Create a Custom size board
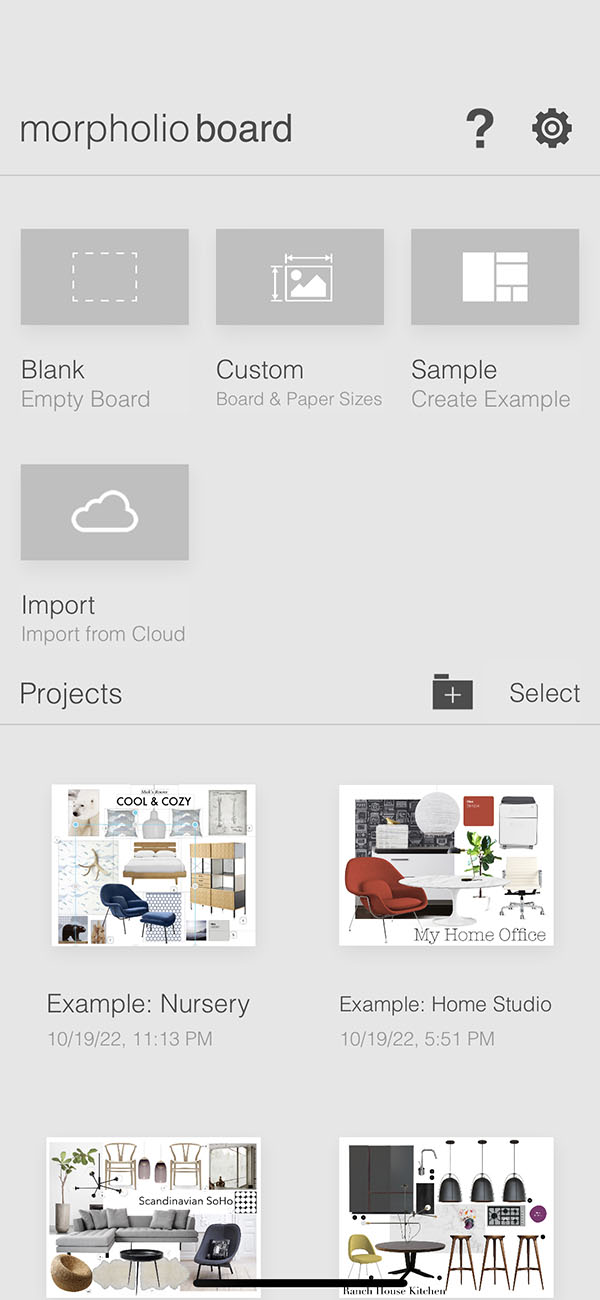Image resolution: width=600 pixels, height=1300 pixels. click(x=300, y=277)
